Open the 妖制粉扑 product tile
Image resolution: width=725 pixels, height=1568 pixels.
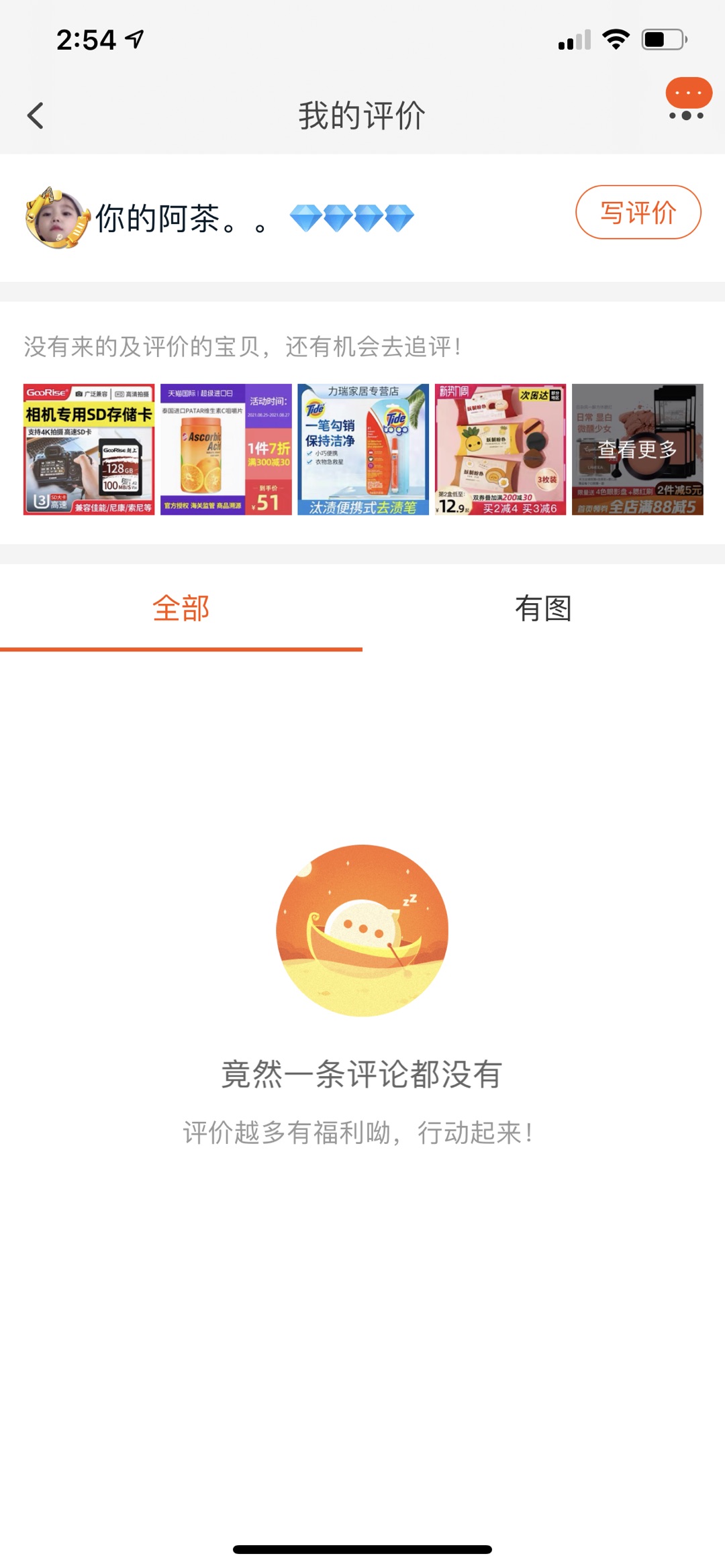(501, 450)
